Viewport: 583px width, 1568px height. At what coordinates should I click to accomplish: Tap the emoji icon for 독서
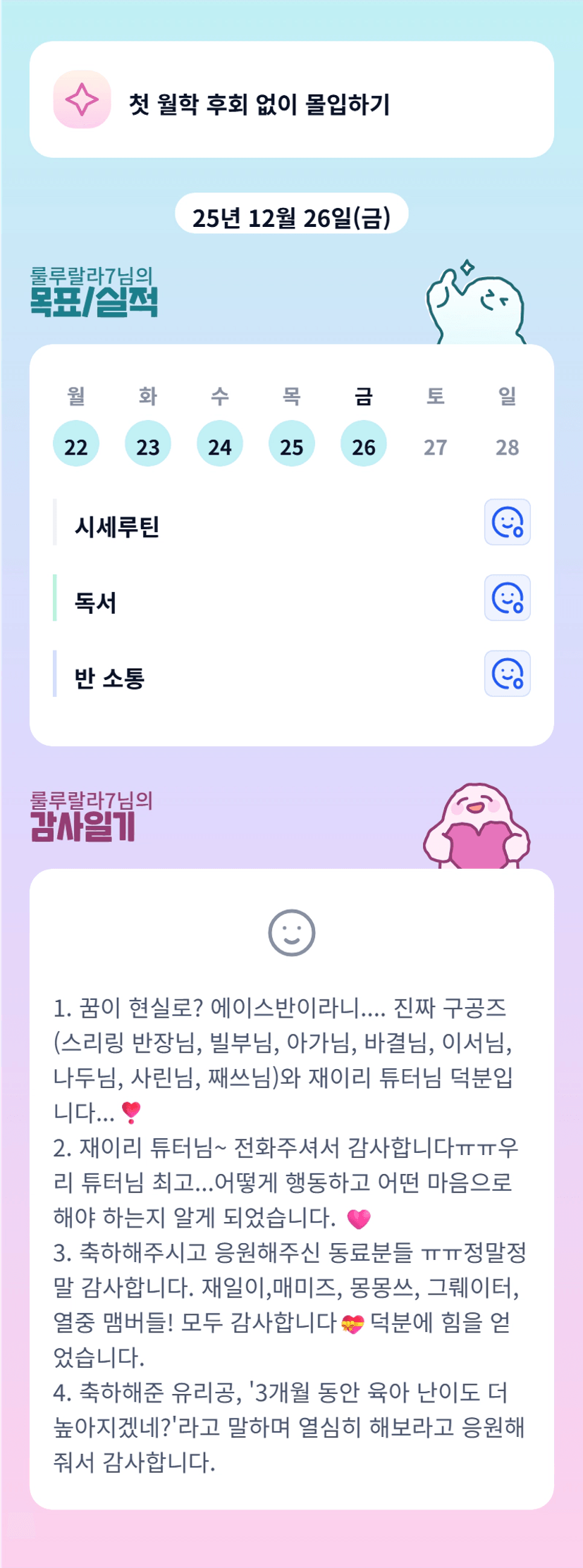507,598
